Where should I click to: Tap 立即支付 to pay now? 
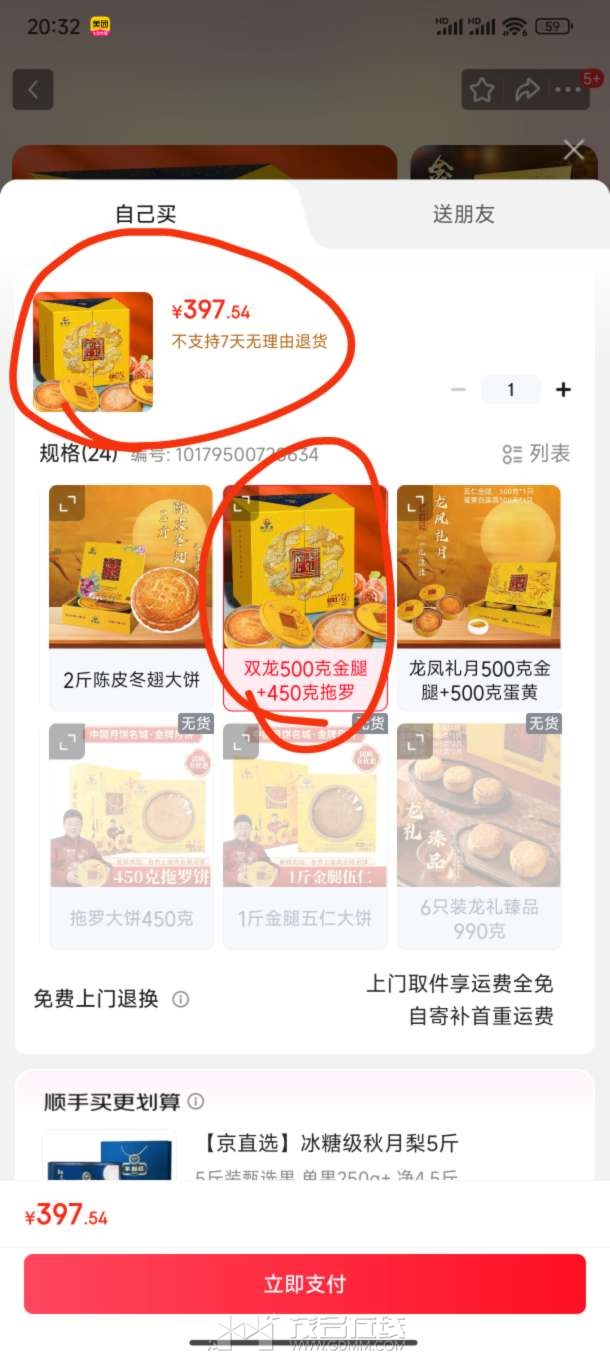(x=305, y=1284)
